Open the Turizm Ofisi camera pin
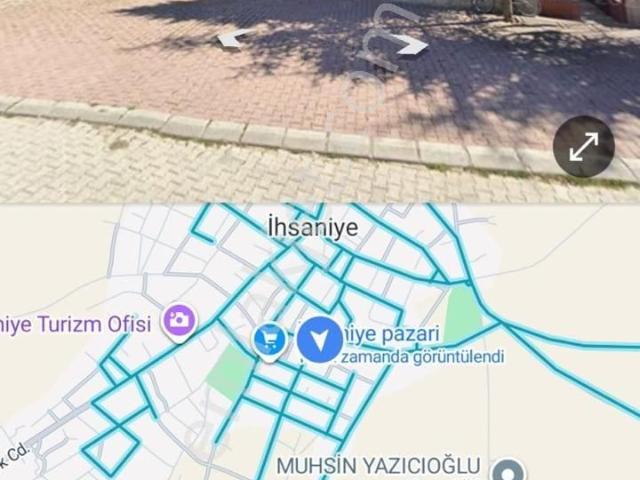The width and height of the screenshot is (640, 480). tap(181, 321)
